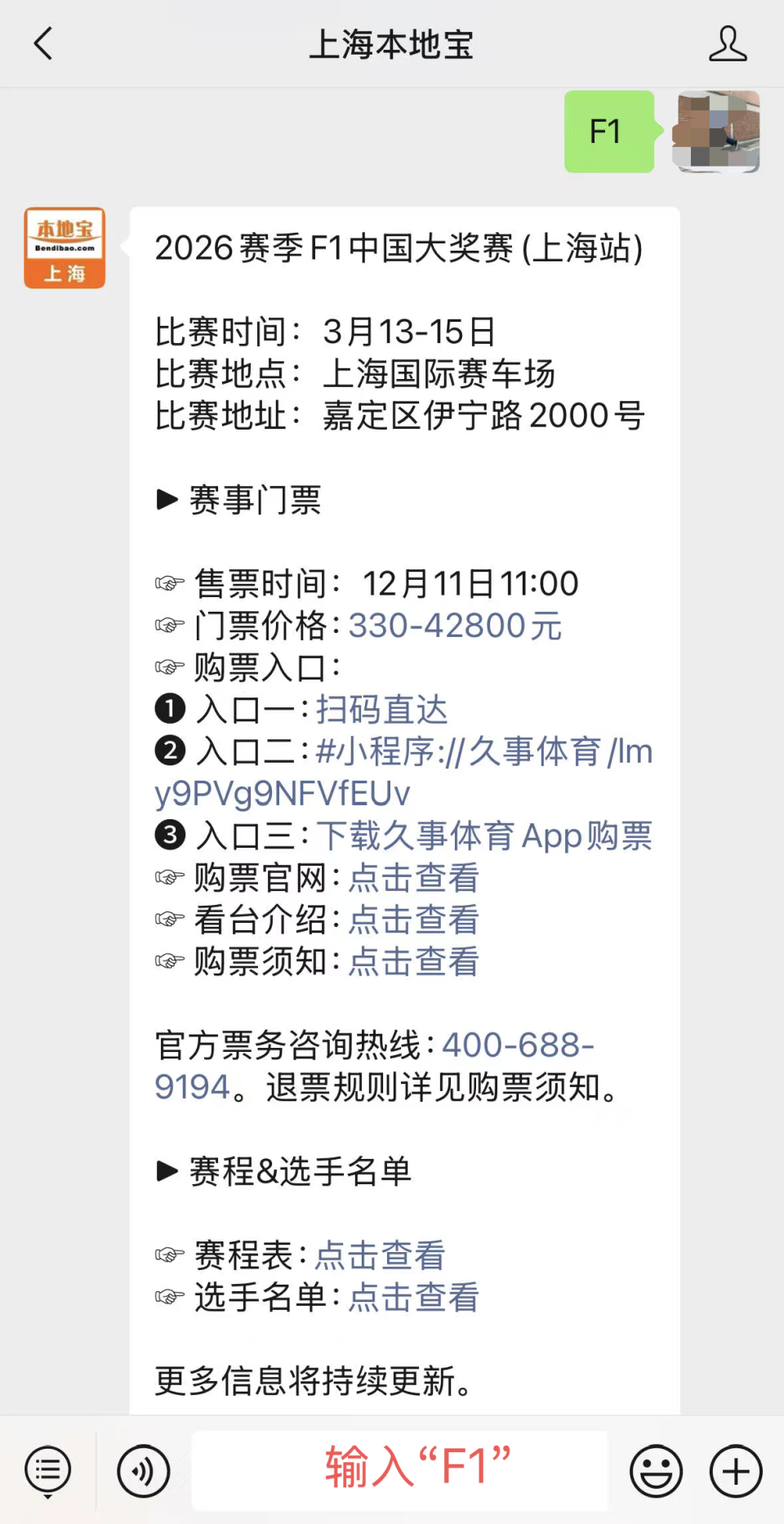Open 看台介绍 details
The width and height of the screenshot is (784, 1524).
click(412, 920)
